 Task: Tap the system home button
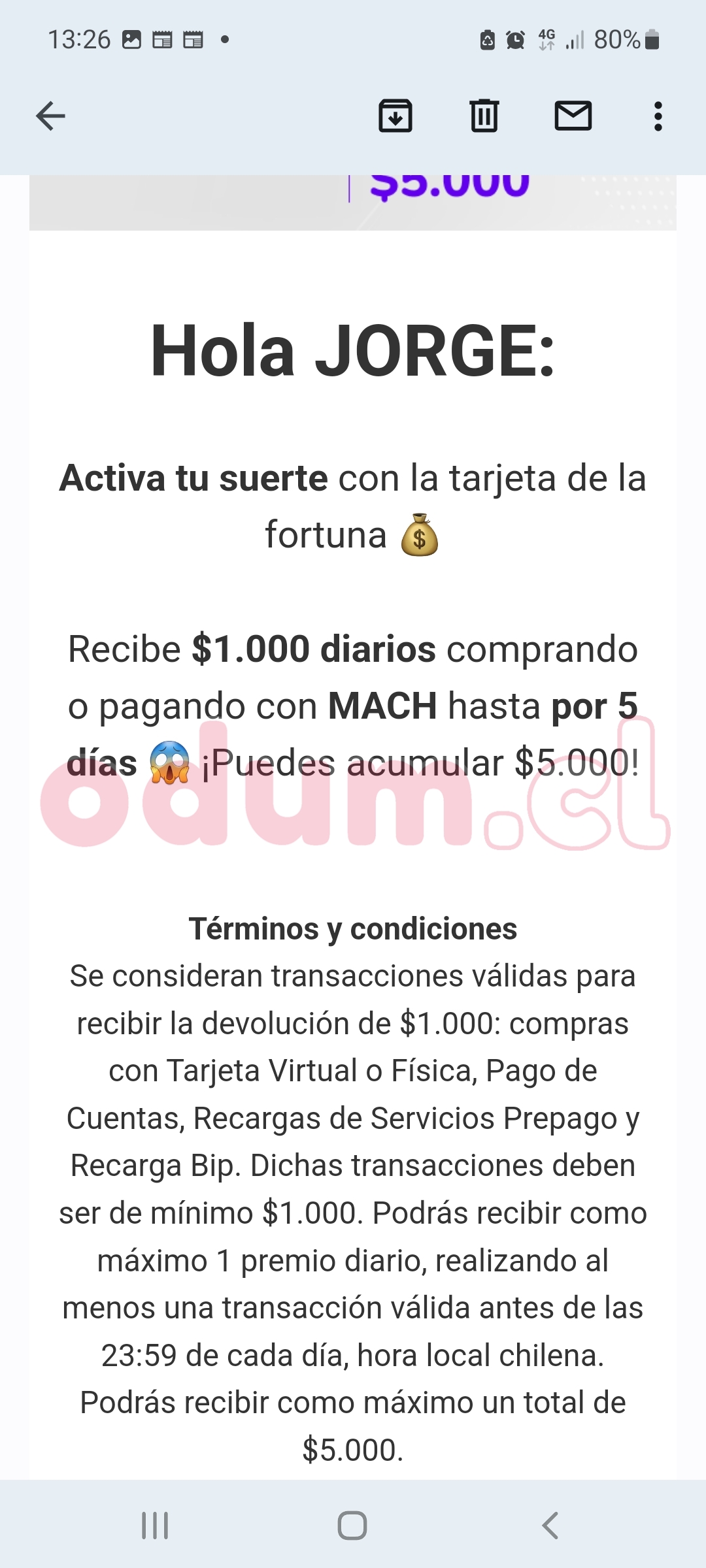point(352,1526)
